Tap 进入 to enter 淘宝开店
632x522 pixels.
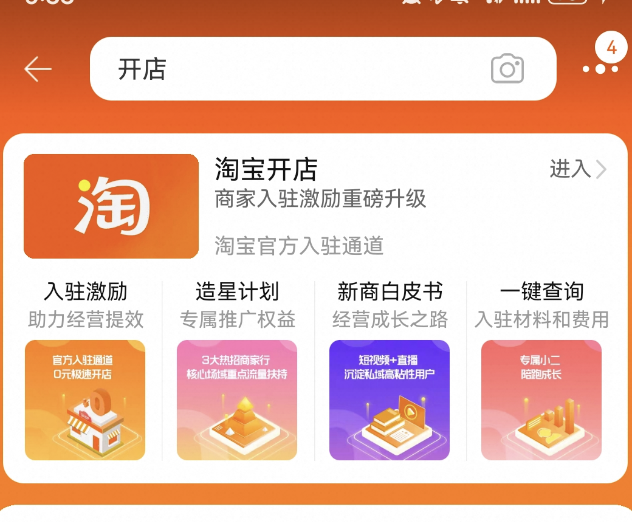point(577,169)
